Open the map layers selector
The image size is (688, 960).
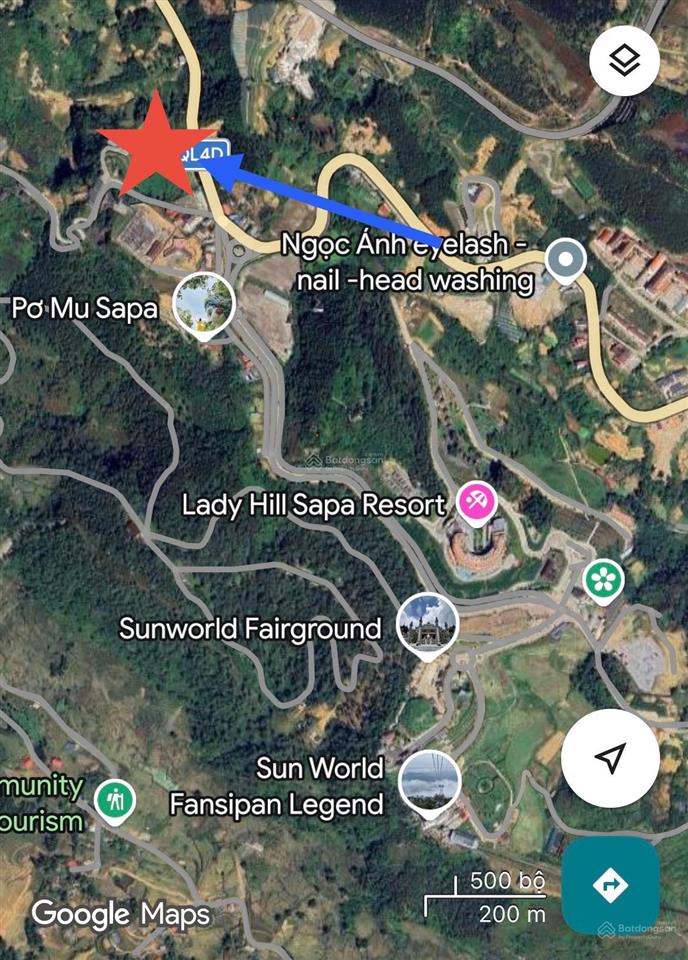[x=626, y=61]
